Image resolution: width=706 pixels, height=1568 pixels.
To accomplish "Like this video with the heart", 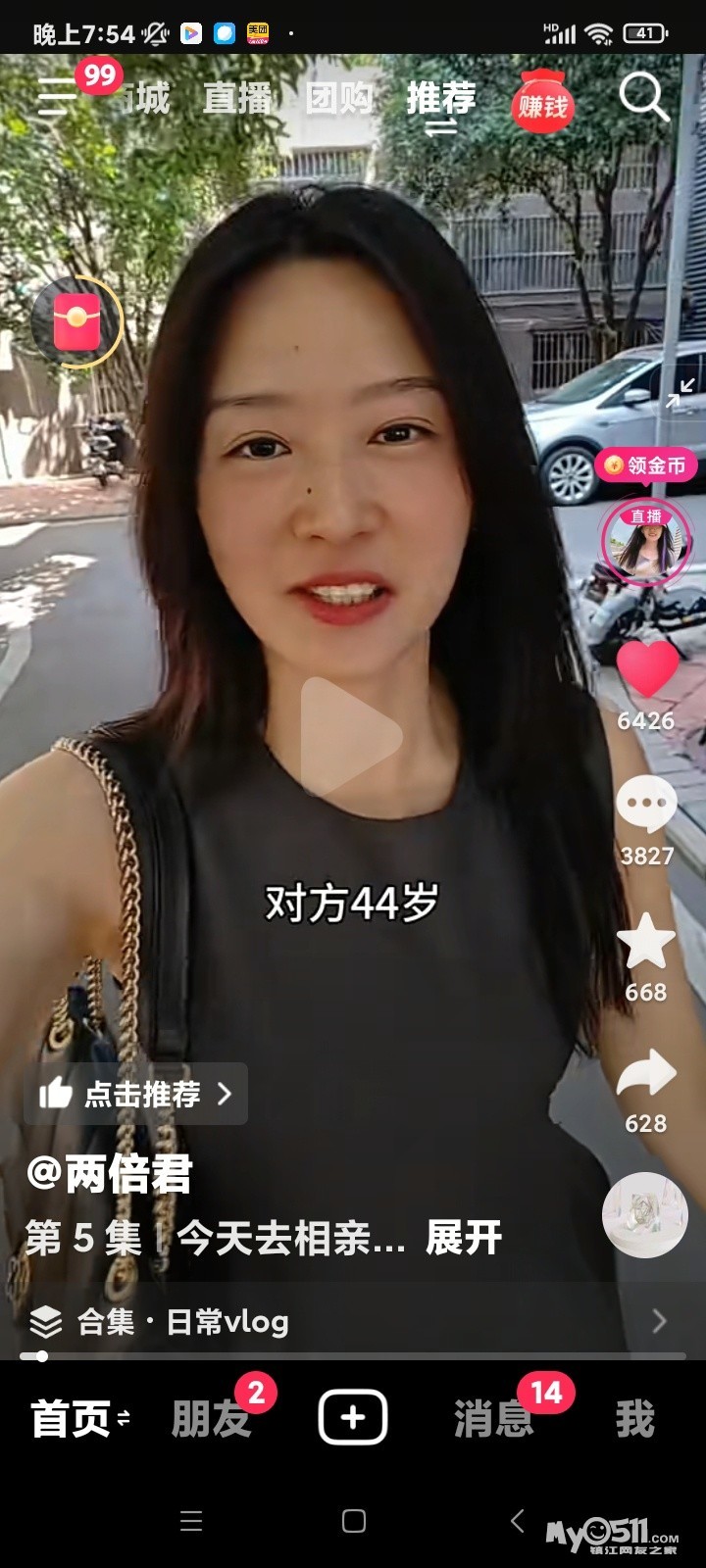I will (646, 668).
